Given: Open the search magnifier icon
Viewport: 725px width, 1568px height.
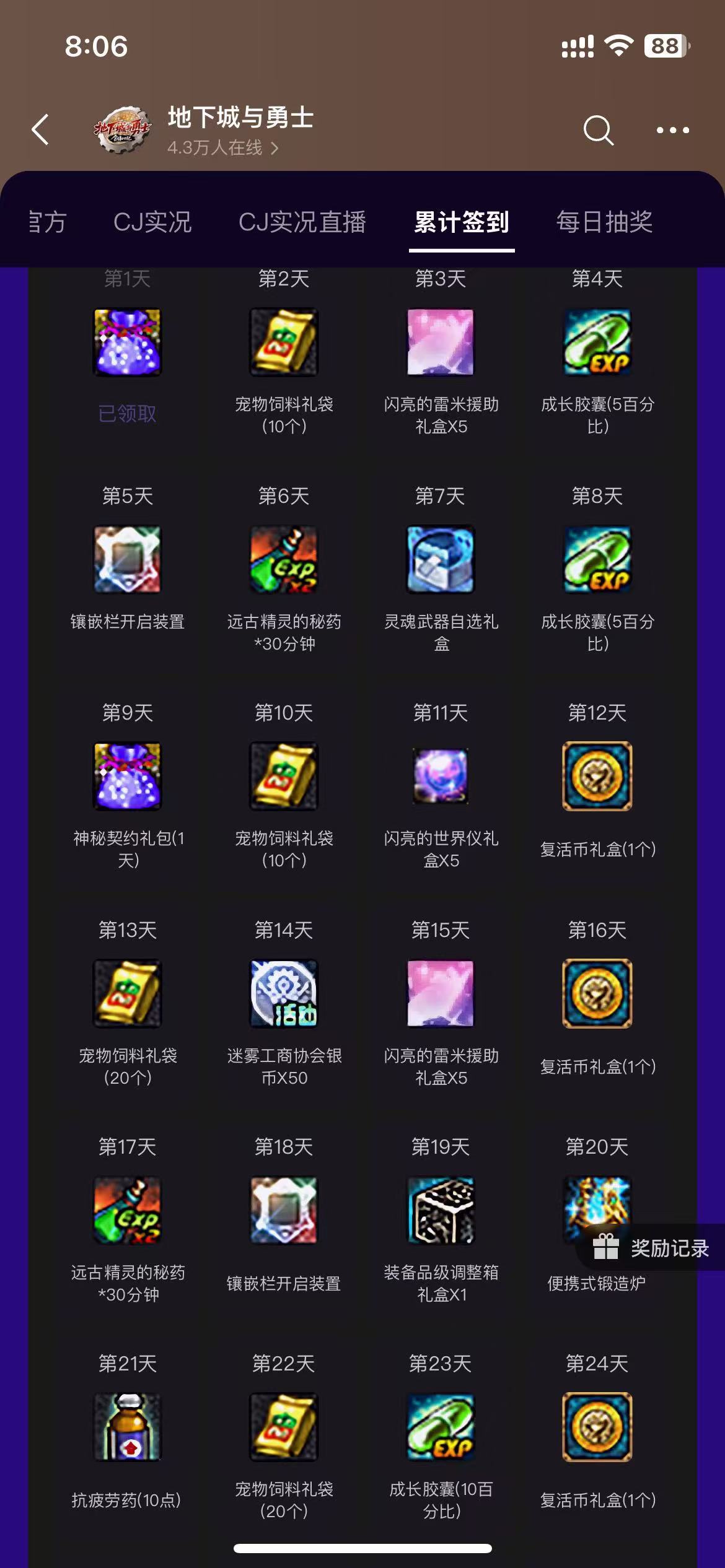Looking at the screenshot, I should click(x=598, y=130).
